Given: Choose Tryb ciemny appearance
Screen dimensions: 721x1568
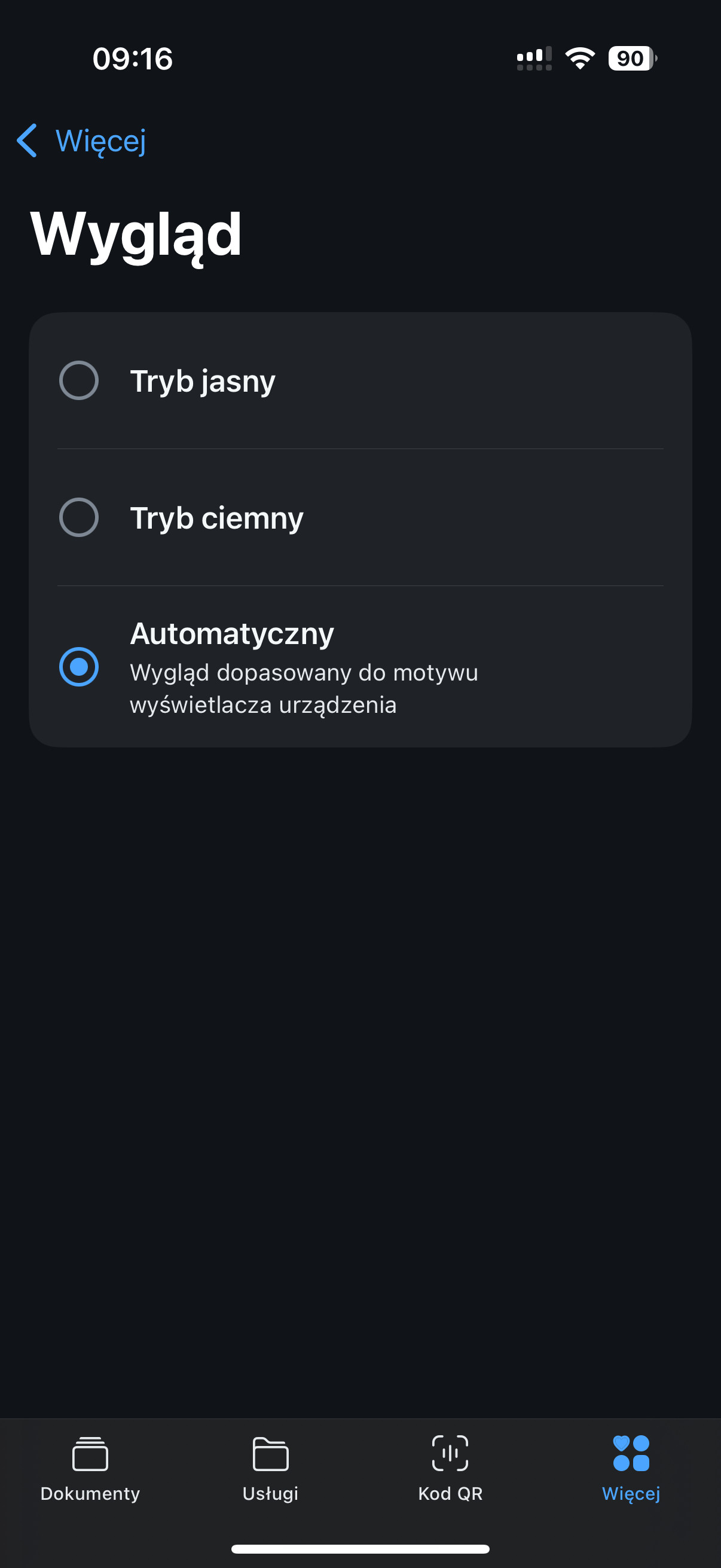Looking at the screenshot, I should 360,517.
